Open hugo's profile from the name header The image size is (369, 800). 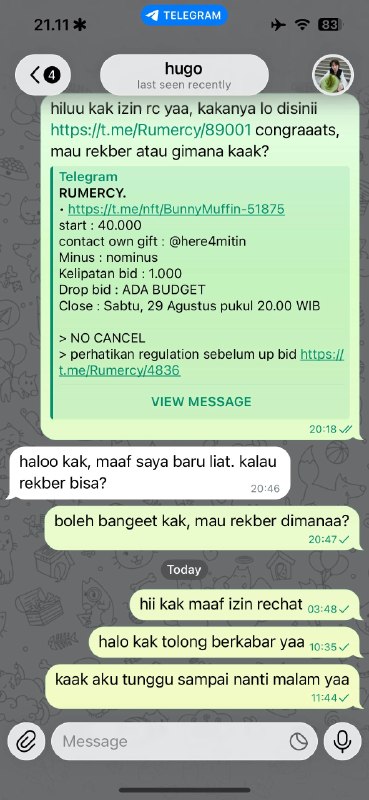pyautogui.click(x=184, y=75)
